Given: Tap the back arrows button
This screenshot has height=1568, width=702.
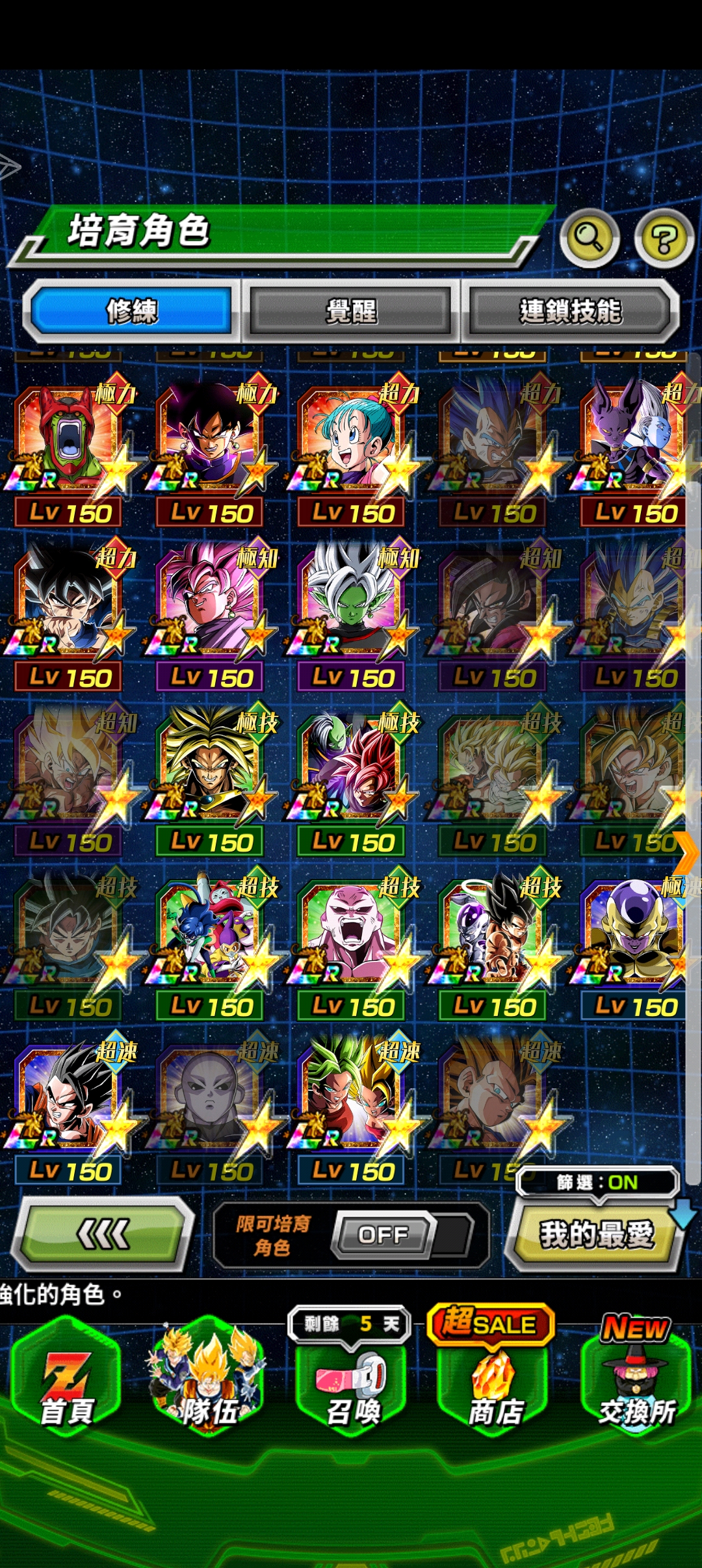Looking at the screenshot, I should (103, 1234).
